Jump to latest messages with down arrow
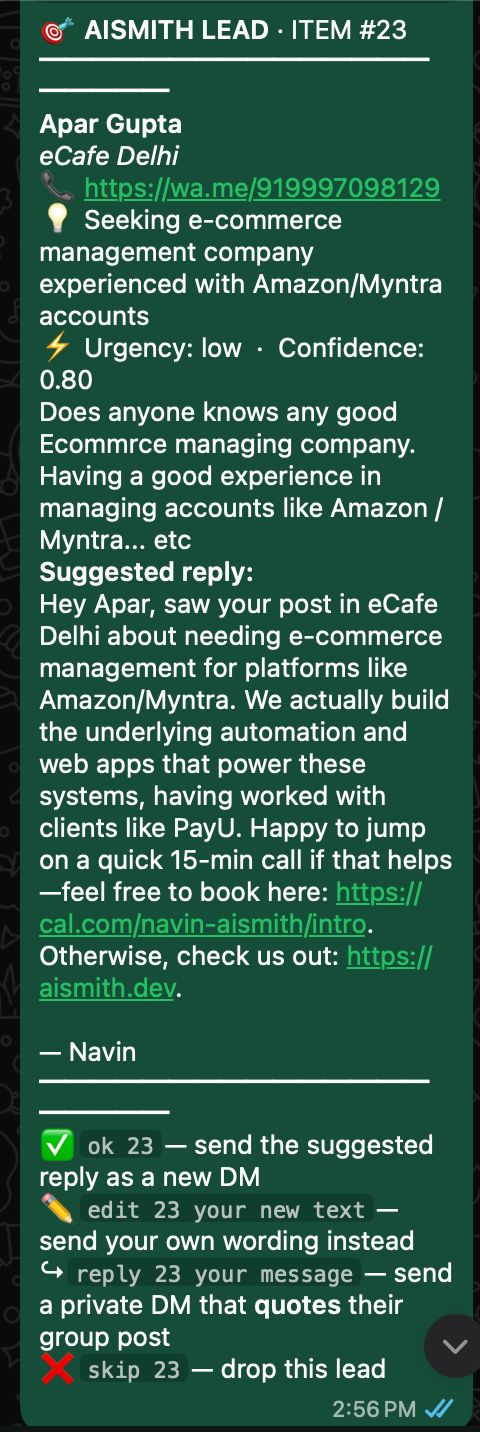Image resolution: width=480 pixels, height=1432 pixels. tap(455, 1346)
